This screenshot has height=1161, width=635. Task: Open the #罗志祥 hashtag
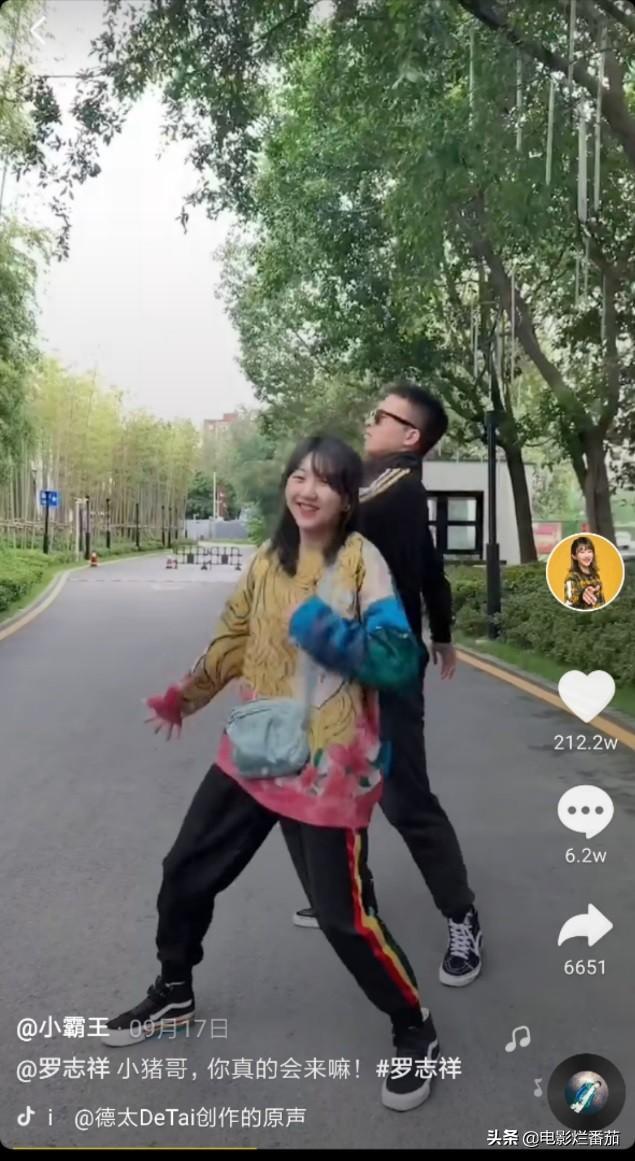[418, 1068]
